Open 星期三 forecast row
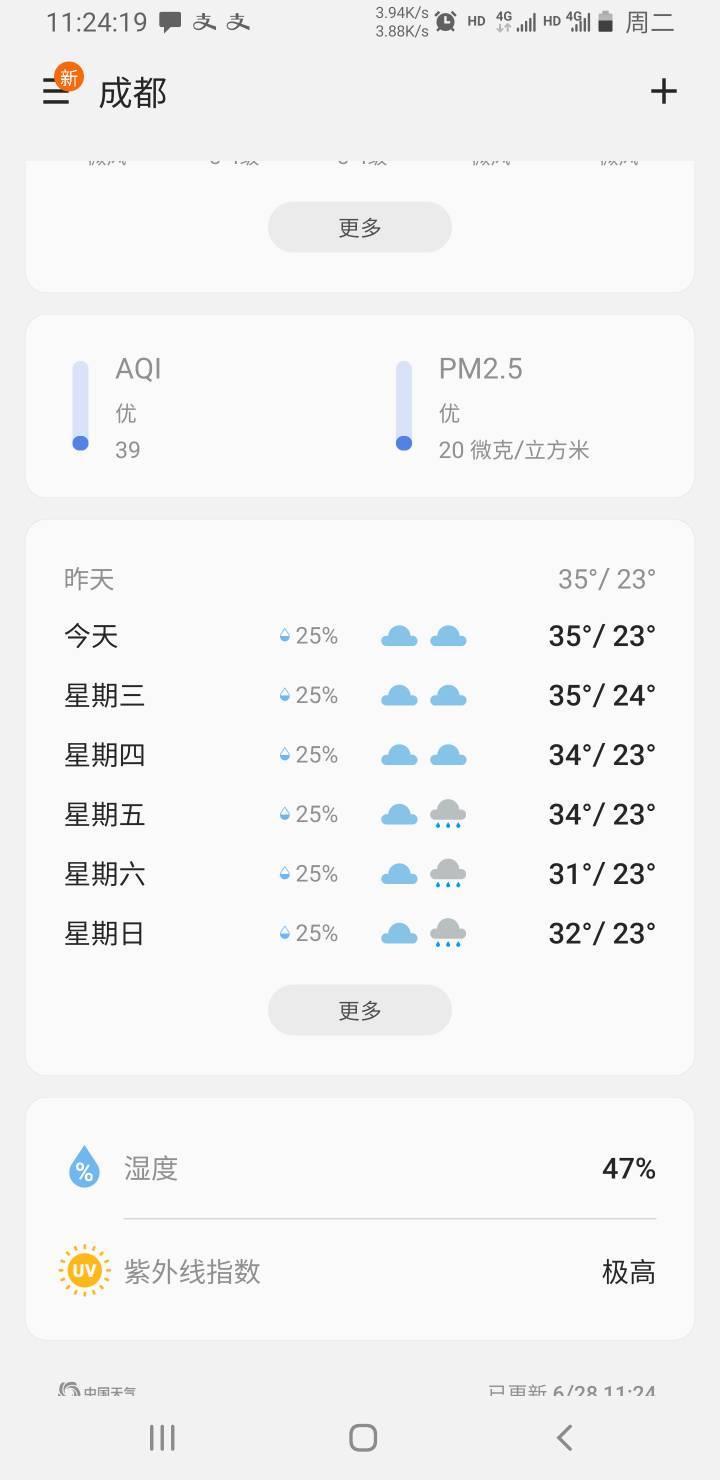 coord(360,695)
